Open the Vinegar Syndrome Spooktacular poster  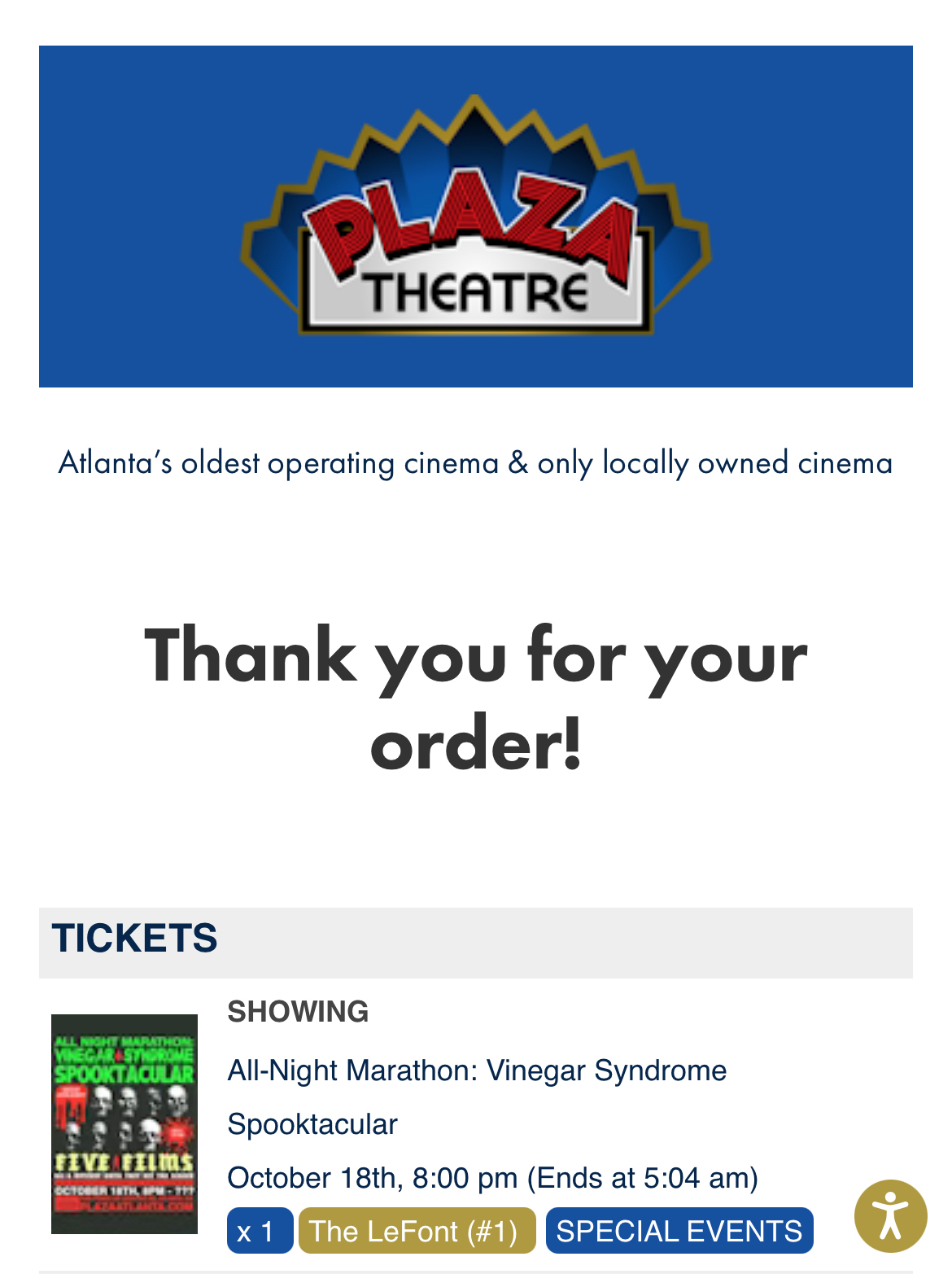(x=124, y=1123)
